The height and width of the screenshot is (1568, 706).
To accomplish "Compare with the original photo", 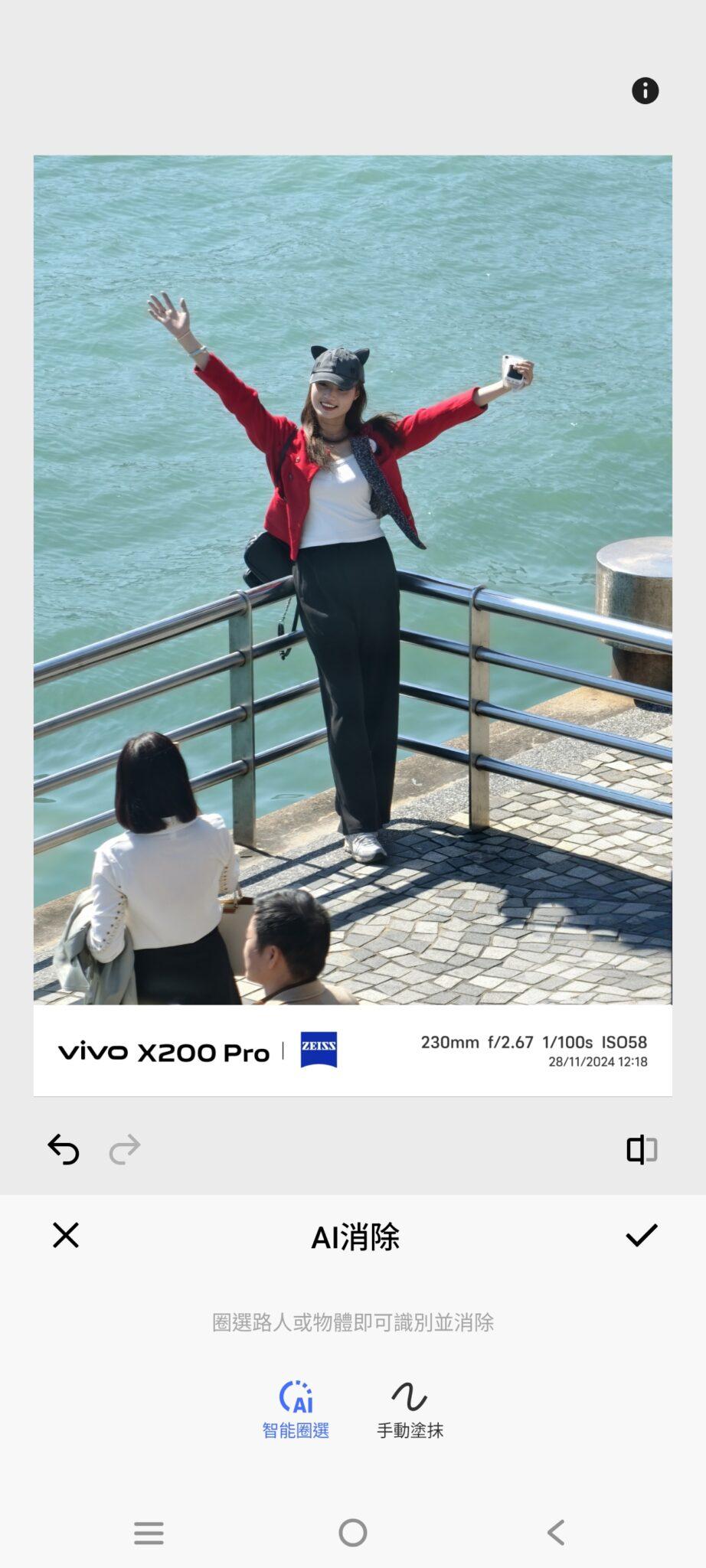I will click(642, 1149).
